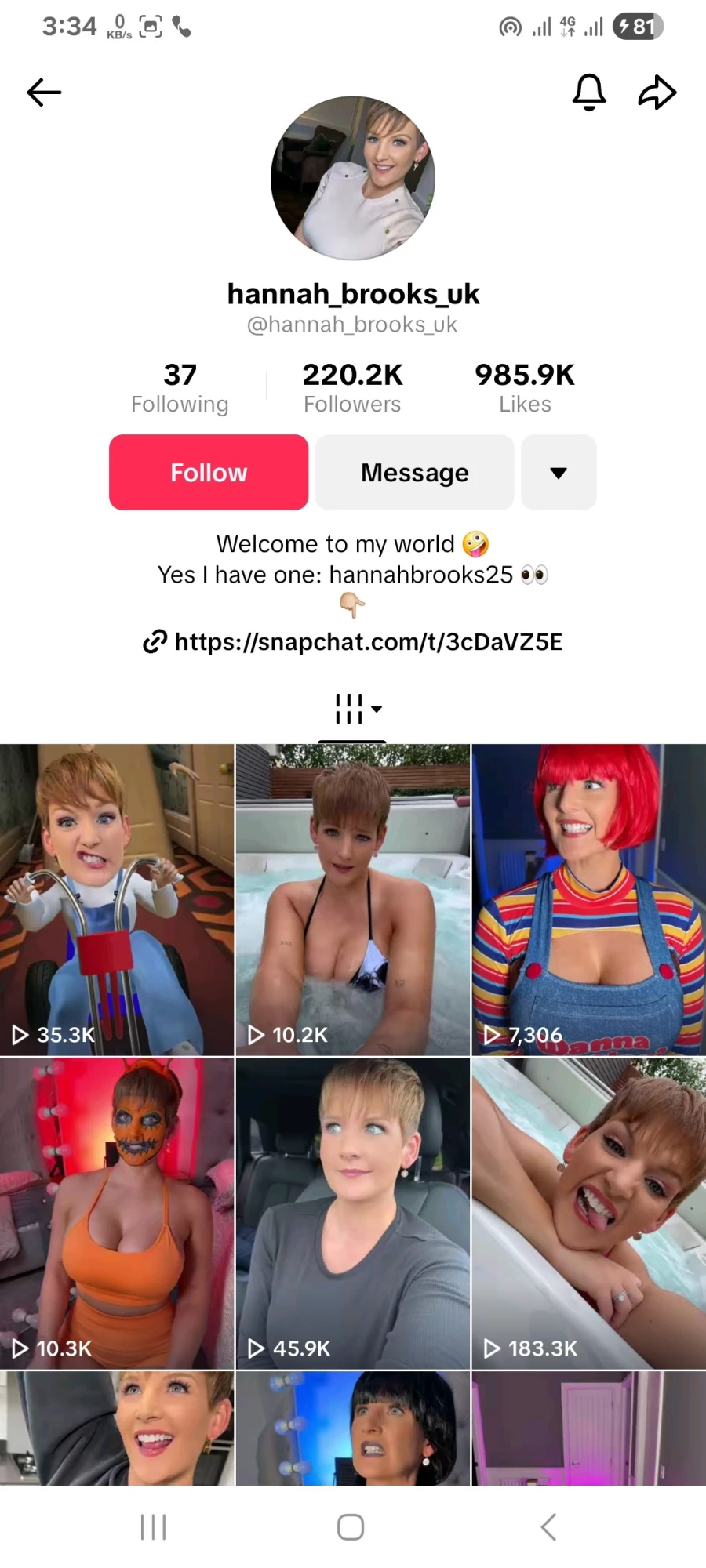Follow hannah_brooks_uk
The width and height of the screenshot is (706, 1568).
[x=209, y=473]
